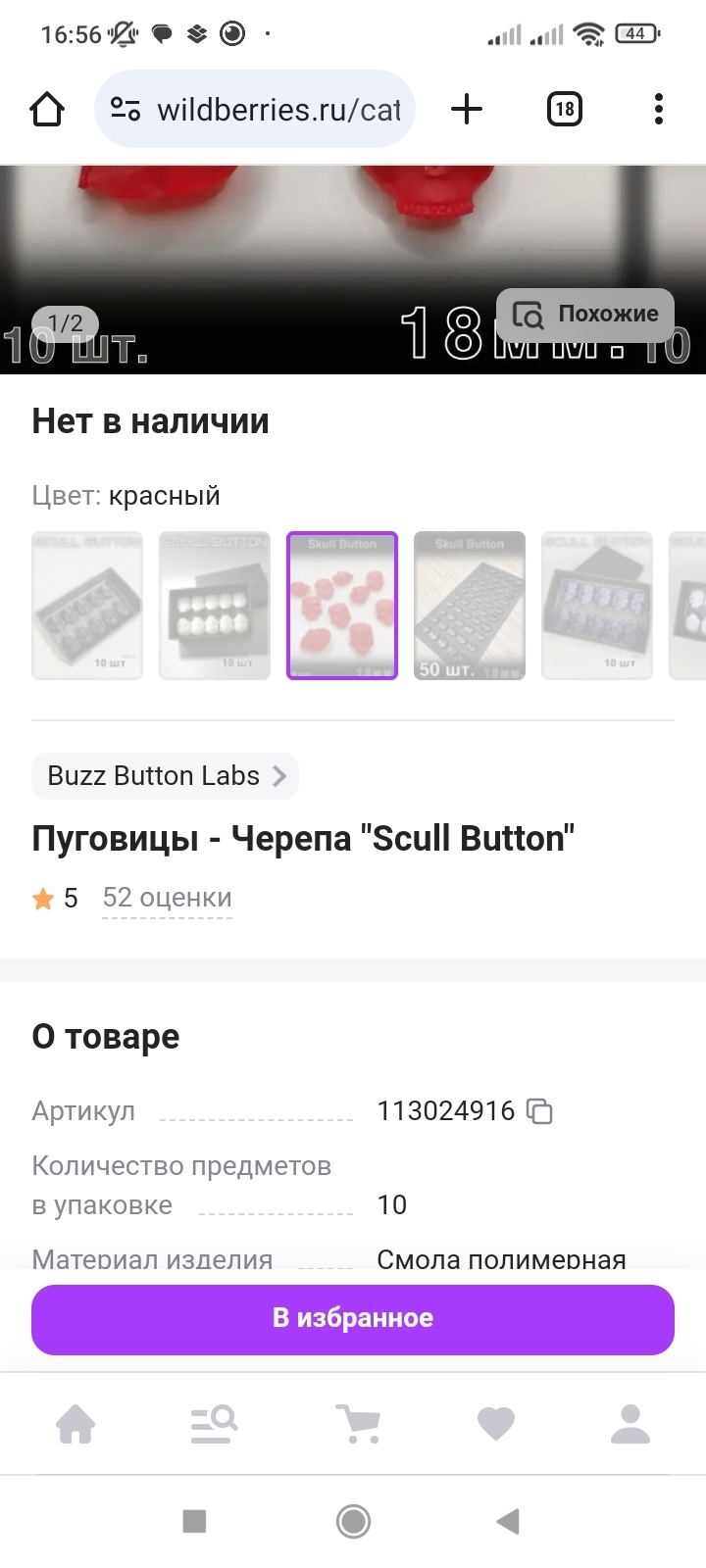
Task: Choose the 50 шт. color variant
Action: (x=470, y=605)
